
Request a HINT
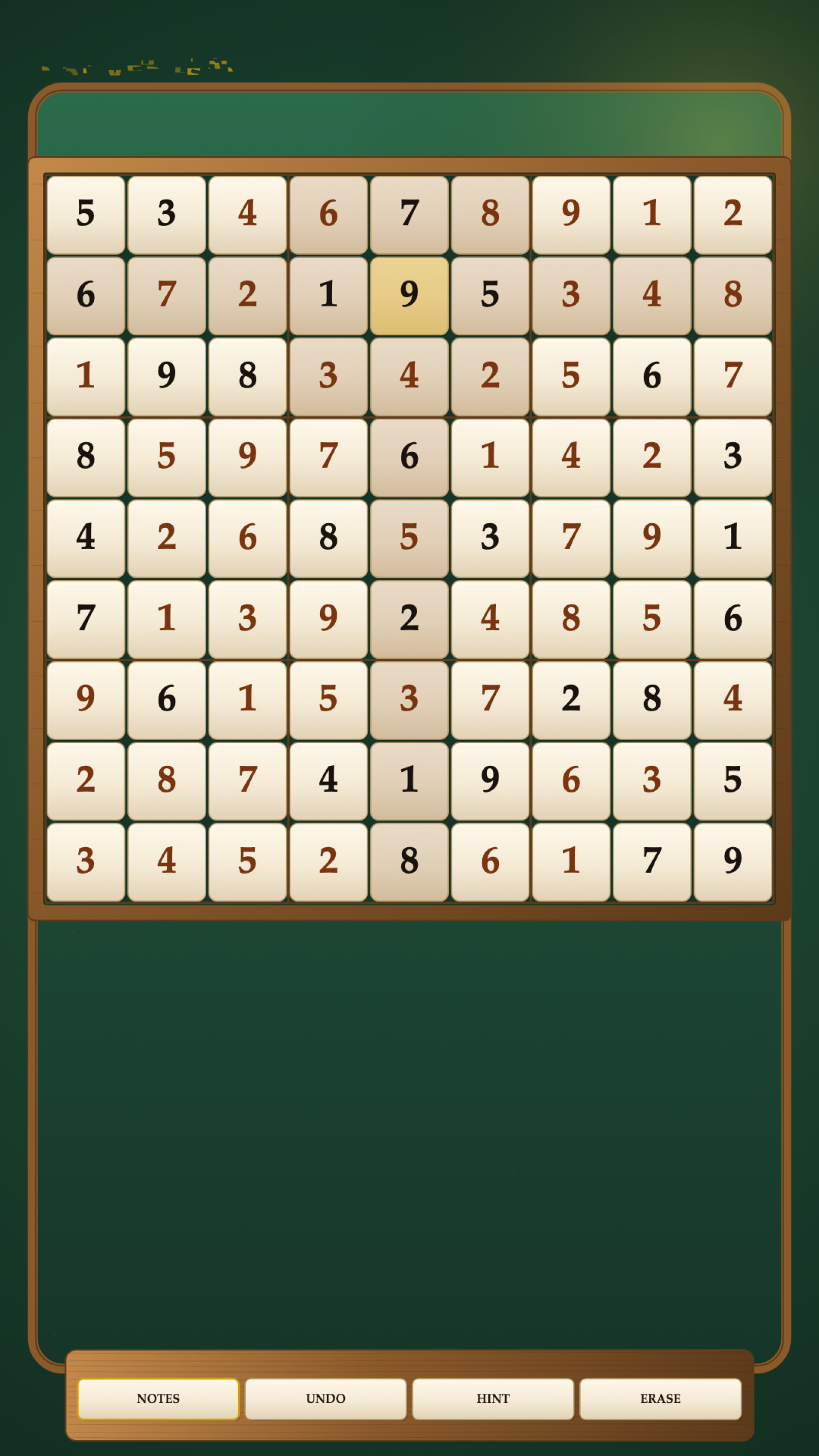click(493, 1398)
